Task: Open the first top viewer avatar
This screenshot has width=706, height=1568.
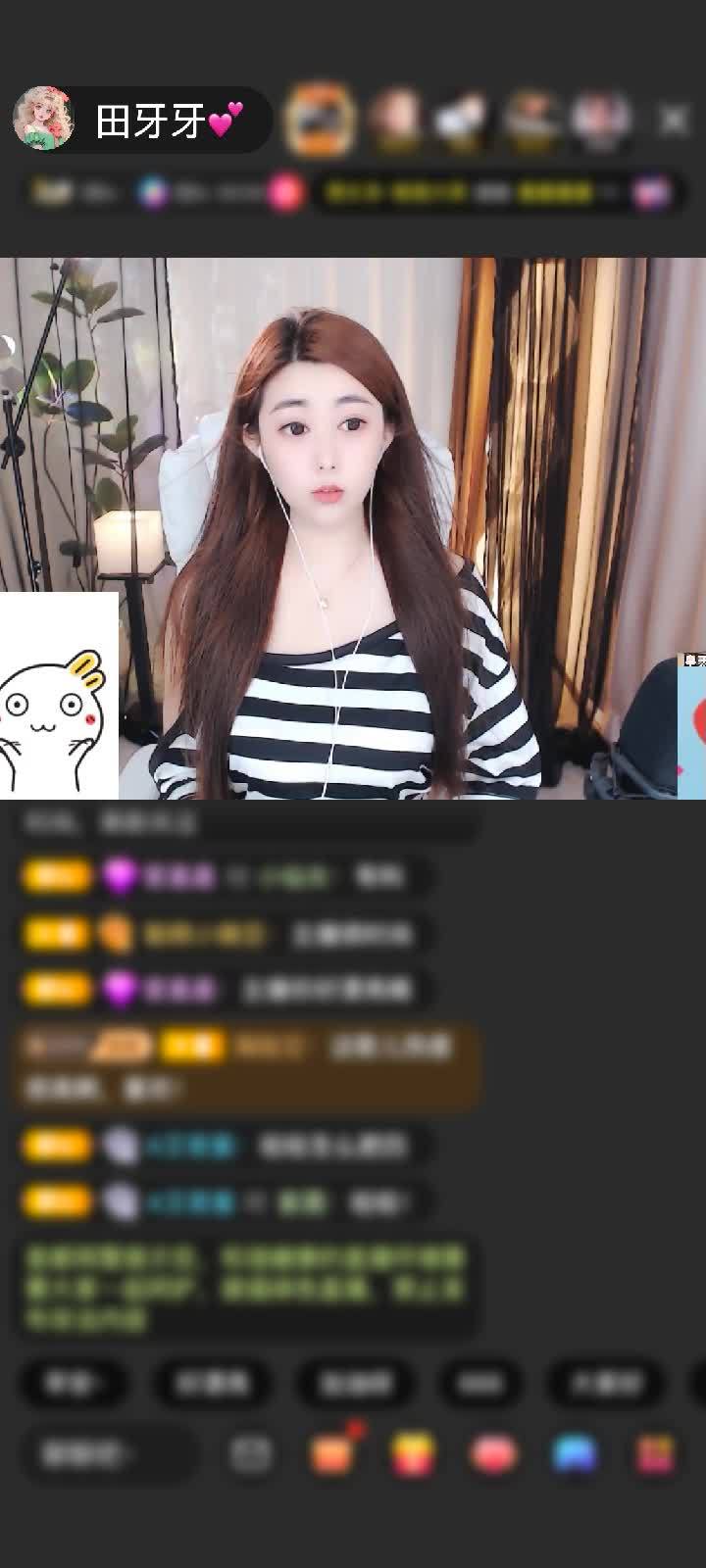Action: 319,120
